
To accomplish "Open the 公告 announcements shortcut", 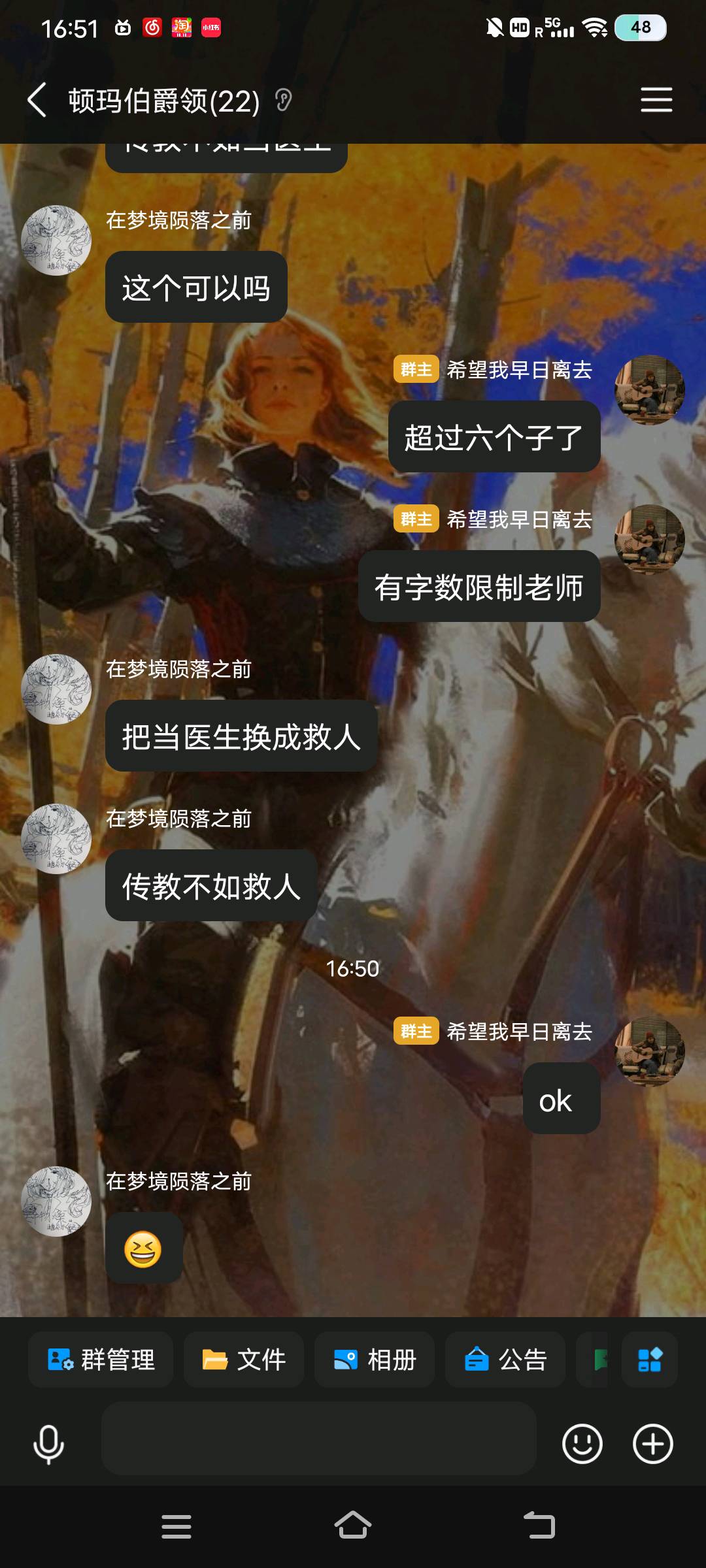I will point(505,1360).
